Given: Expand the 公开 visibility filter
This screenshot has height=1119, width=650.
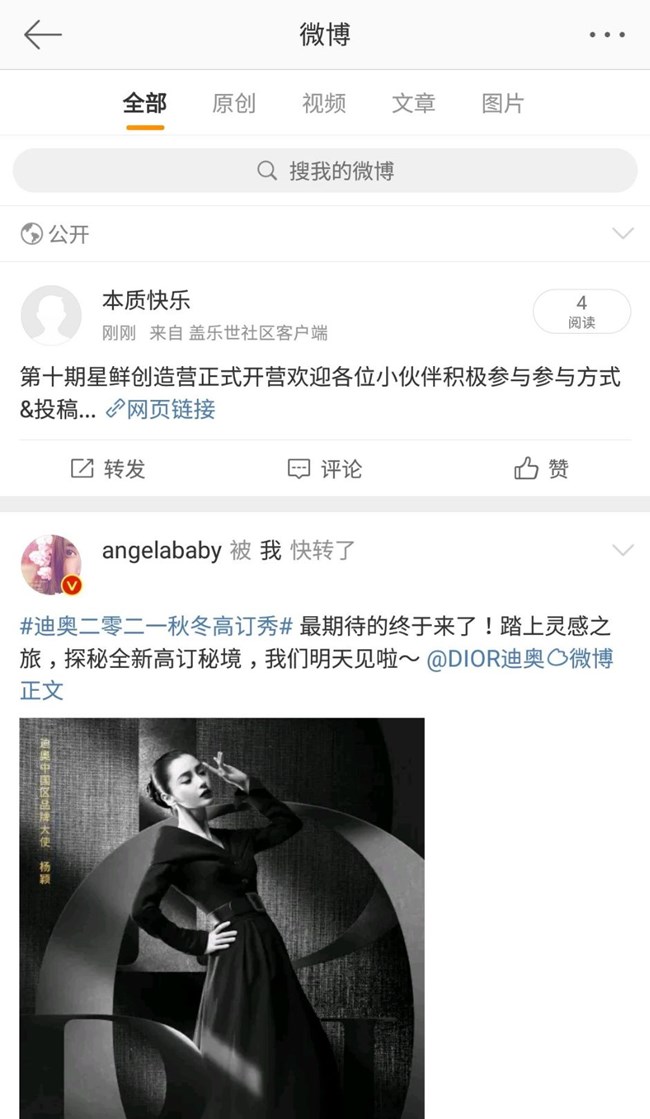Looking at the screenshot, I should 622,234.
